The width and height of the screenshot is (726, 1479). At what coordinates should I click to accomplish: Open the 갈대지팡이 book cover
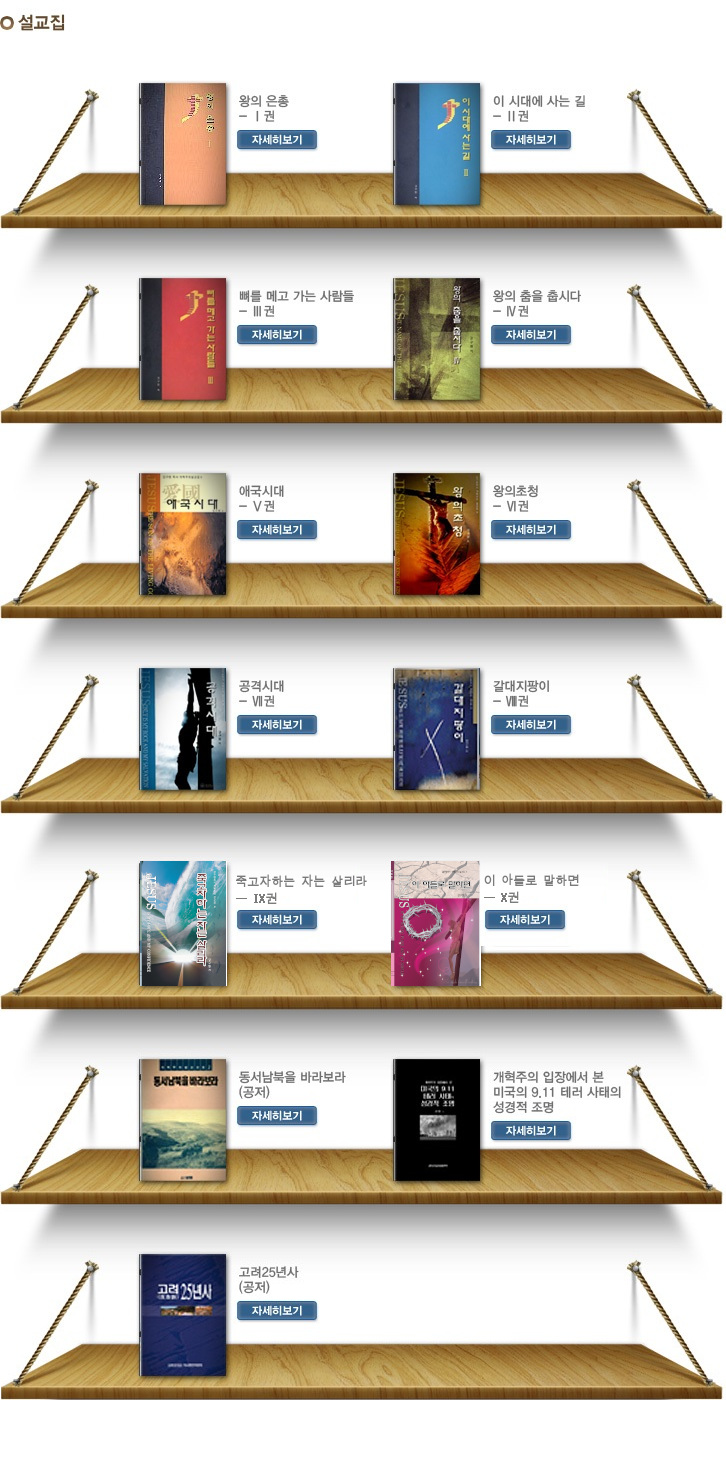point(437,729)
